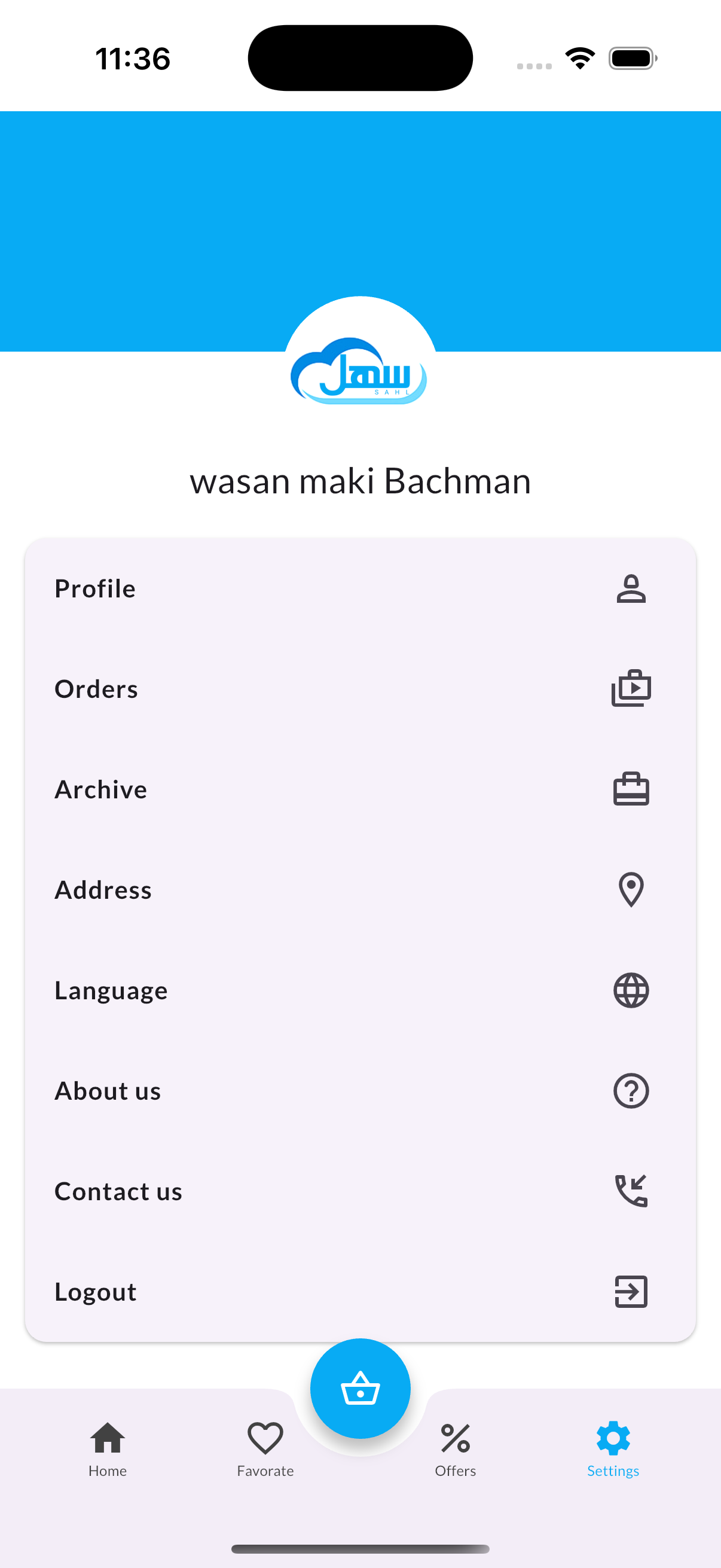Change the app Language
The height and width of the screenshot is (1568, 721).
pyautogui.click(x=359, y=990)
